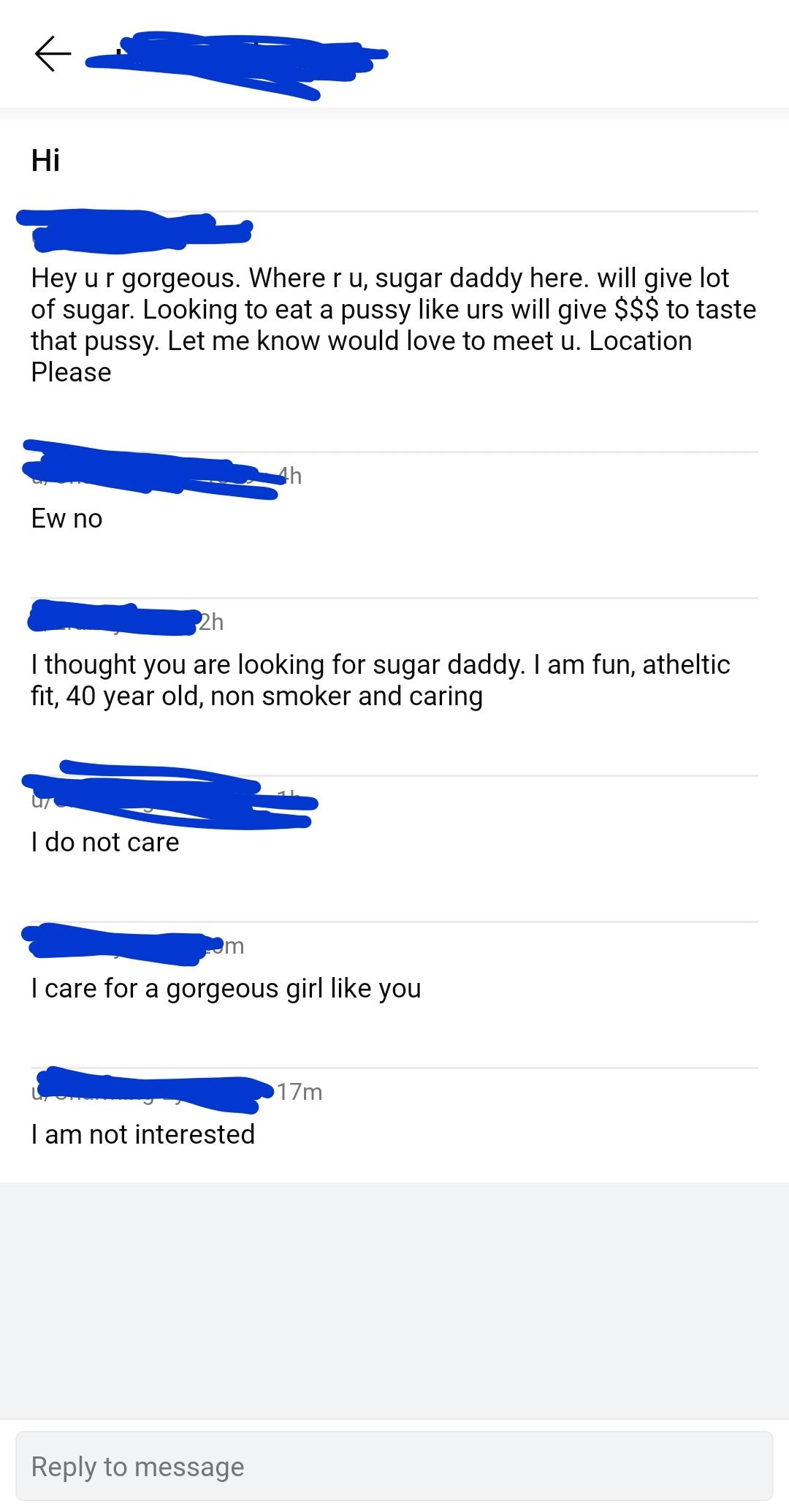Click the message starting with I thought you
789x1512 pixels.
tap(380, 680)
